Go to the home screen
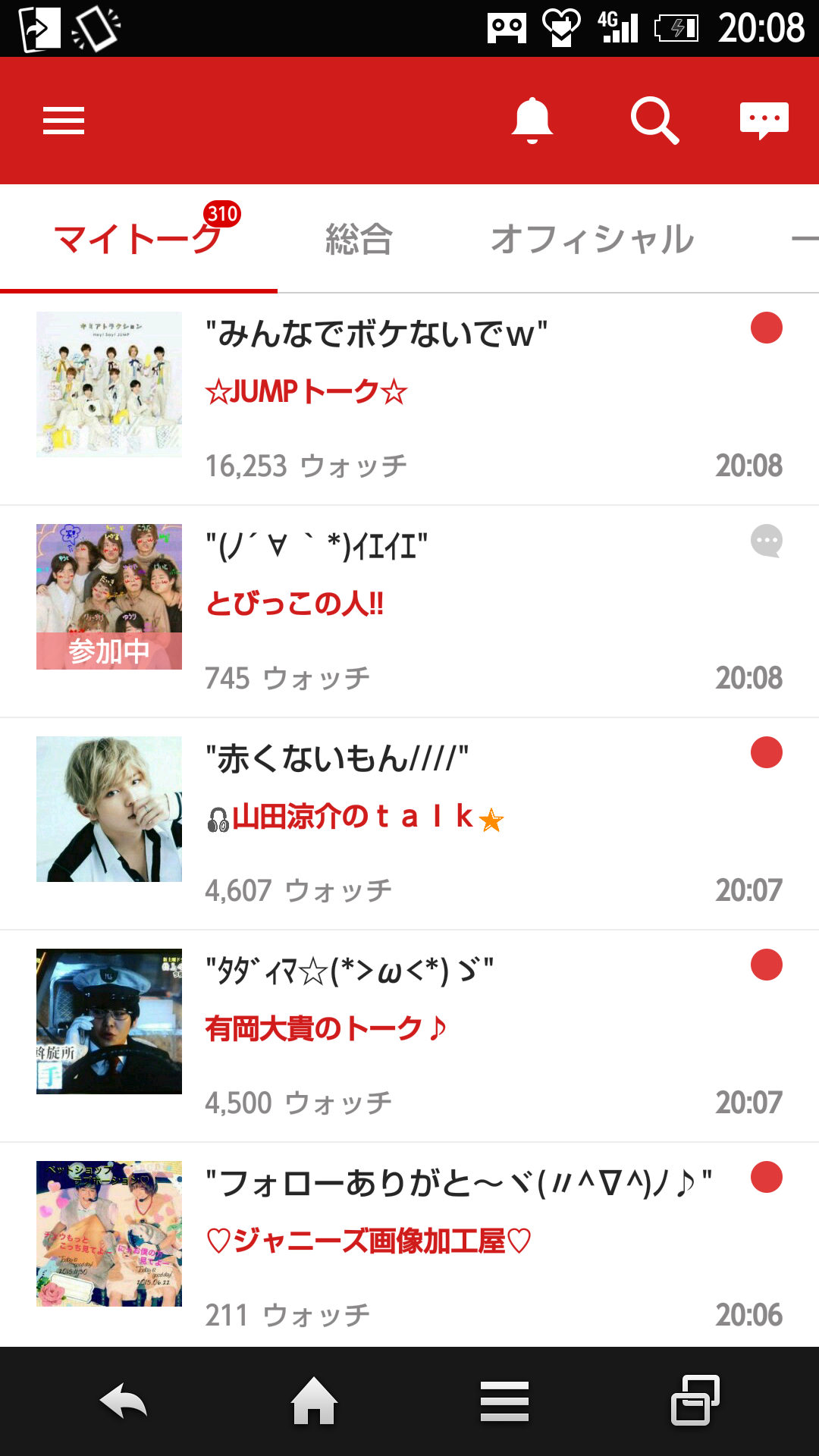The image size is (819, 1456). 314,1401
